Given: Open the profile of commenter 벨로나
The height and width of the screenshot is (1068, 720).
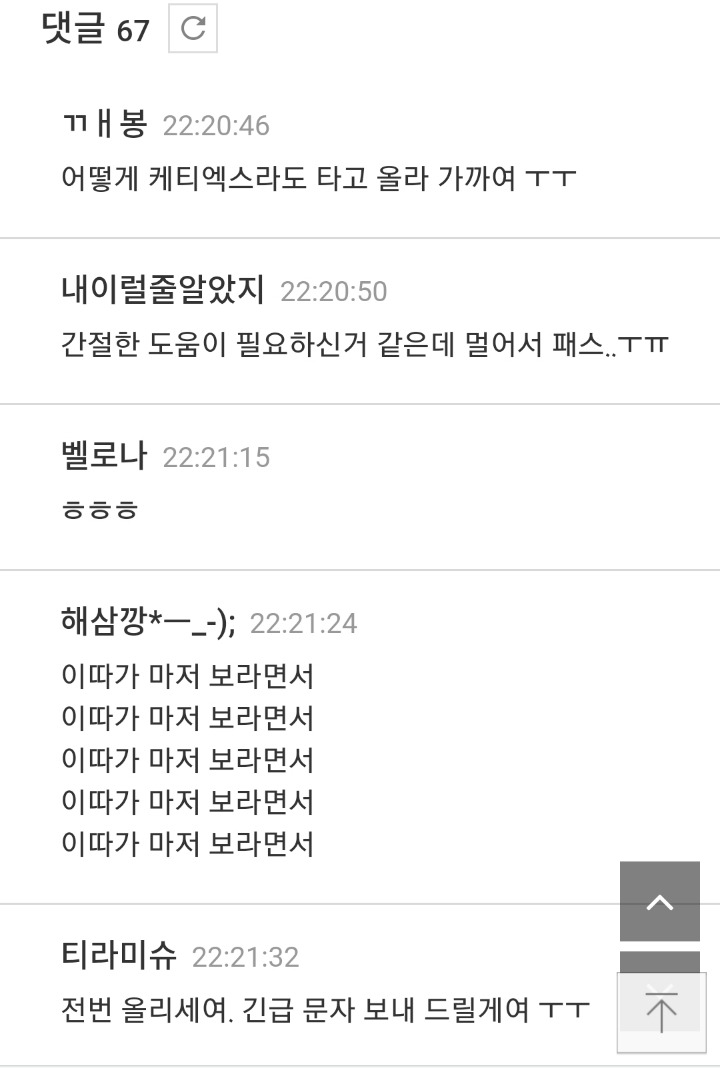Looking at the screenshot, I should [104, 455].
